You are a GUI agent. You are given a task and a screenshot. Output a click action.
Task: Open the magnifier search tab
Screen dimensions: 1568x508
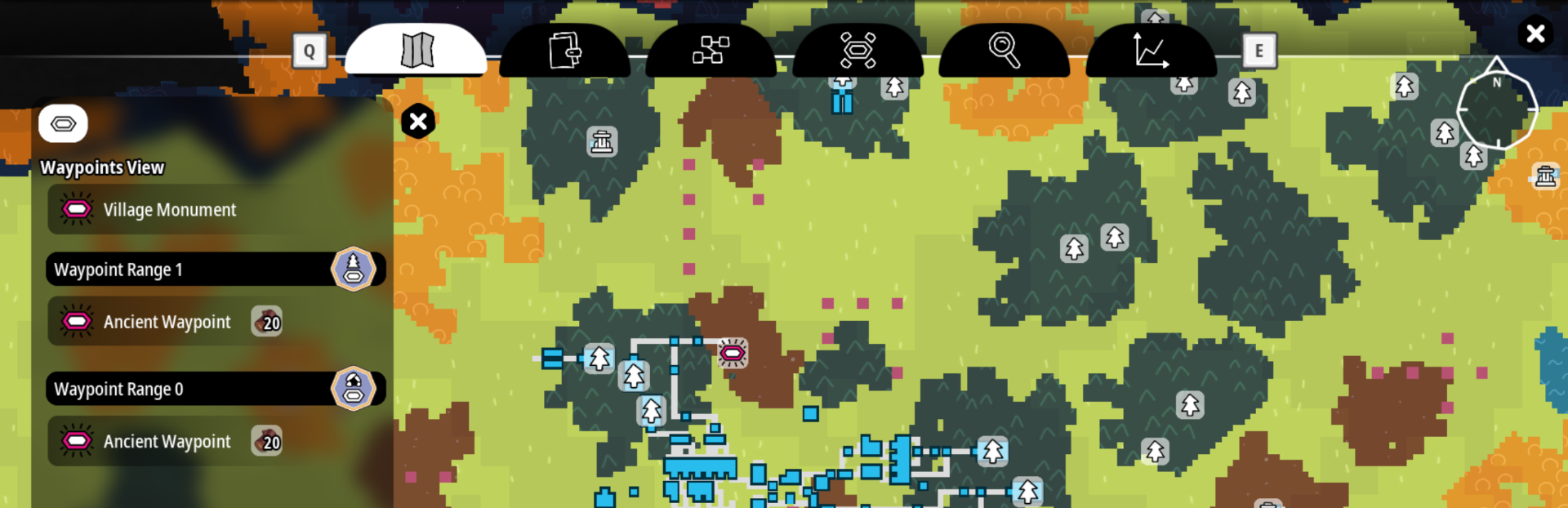click(x=1004, y=51)
